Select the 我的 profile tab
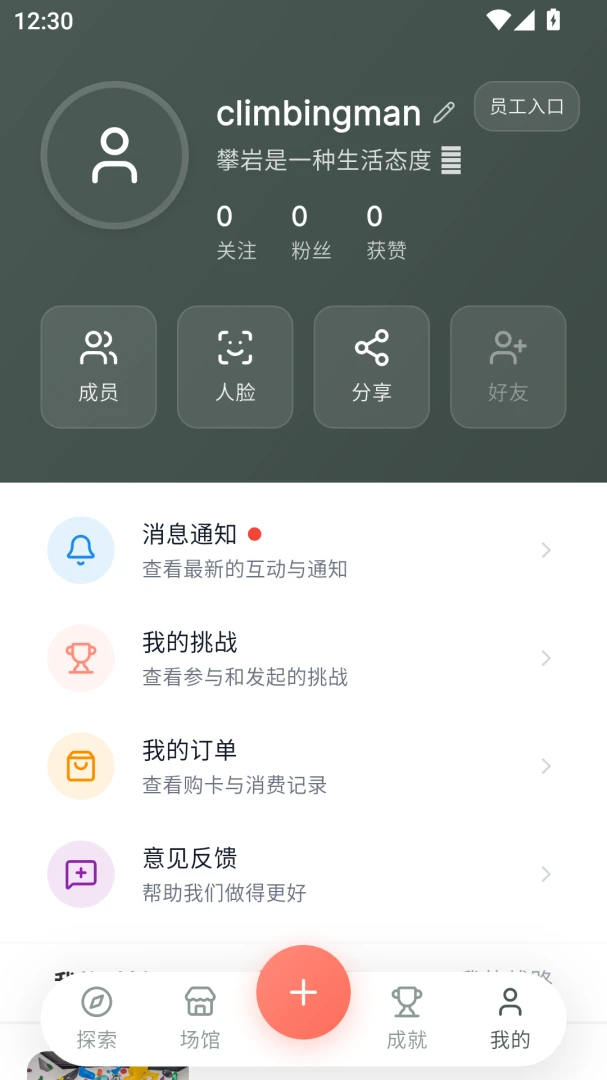The image size is (607, 1080). [x=510, y=1018]
